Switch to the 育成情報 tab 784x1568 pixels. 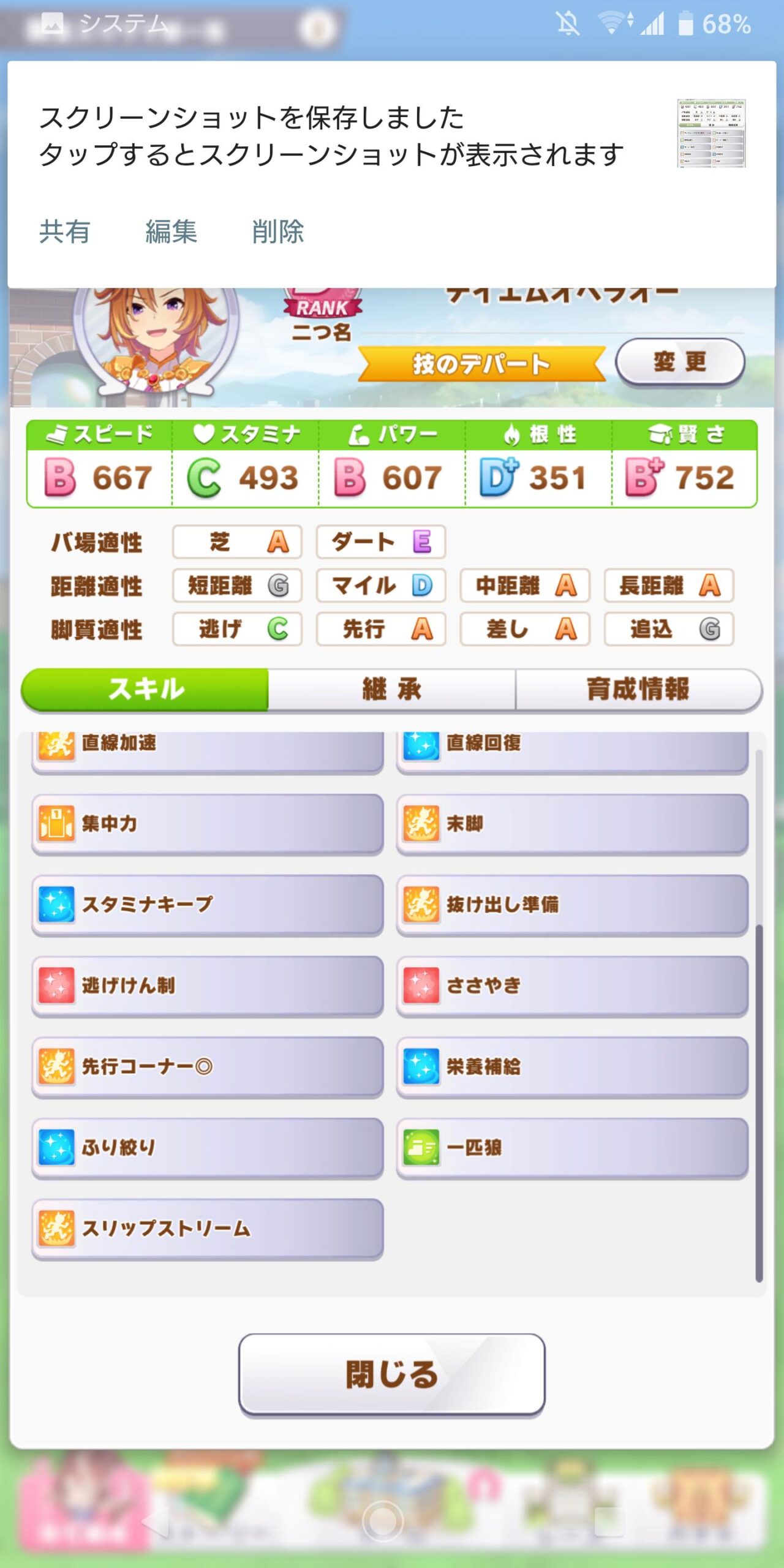coord(638,690)
